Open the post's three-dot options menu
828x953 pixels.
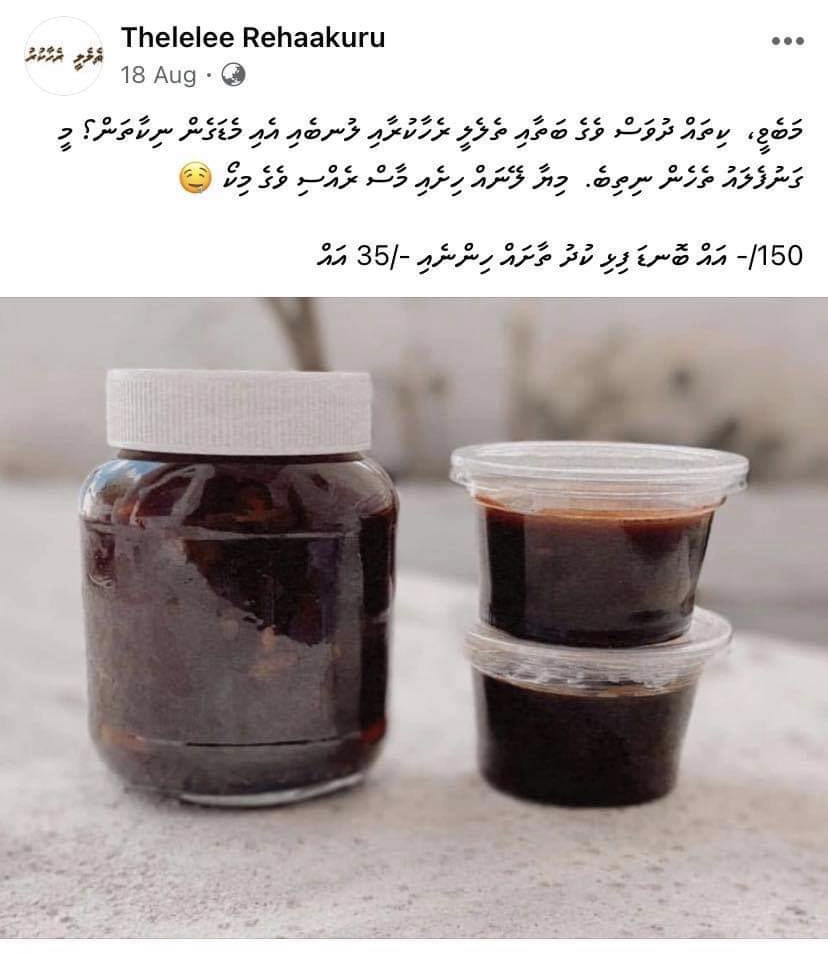tap(787, 41)
